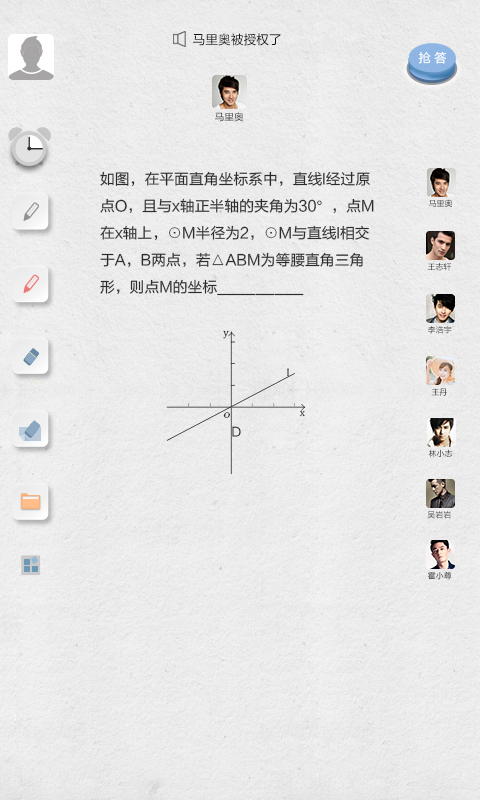Select the gray pencil tool
This screenshot has height=800, width=480.
coord(31,211)
